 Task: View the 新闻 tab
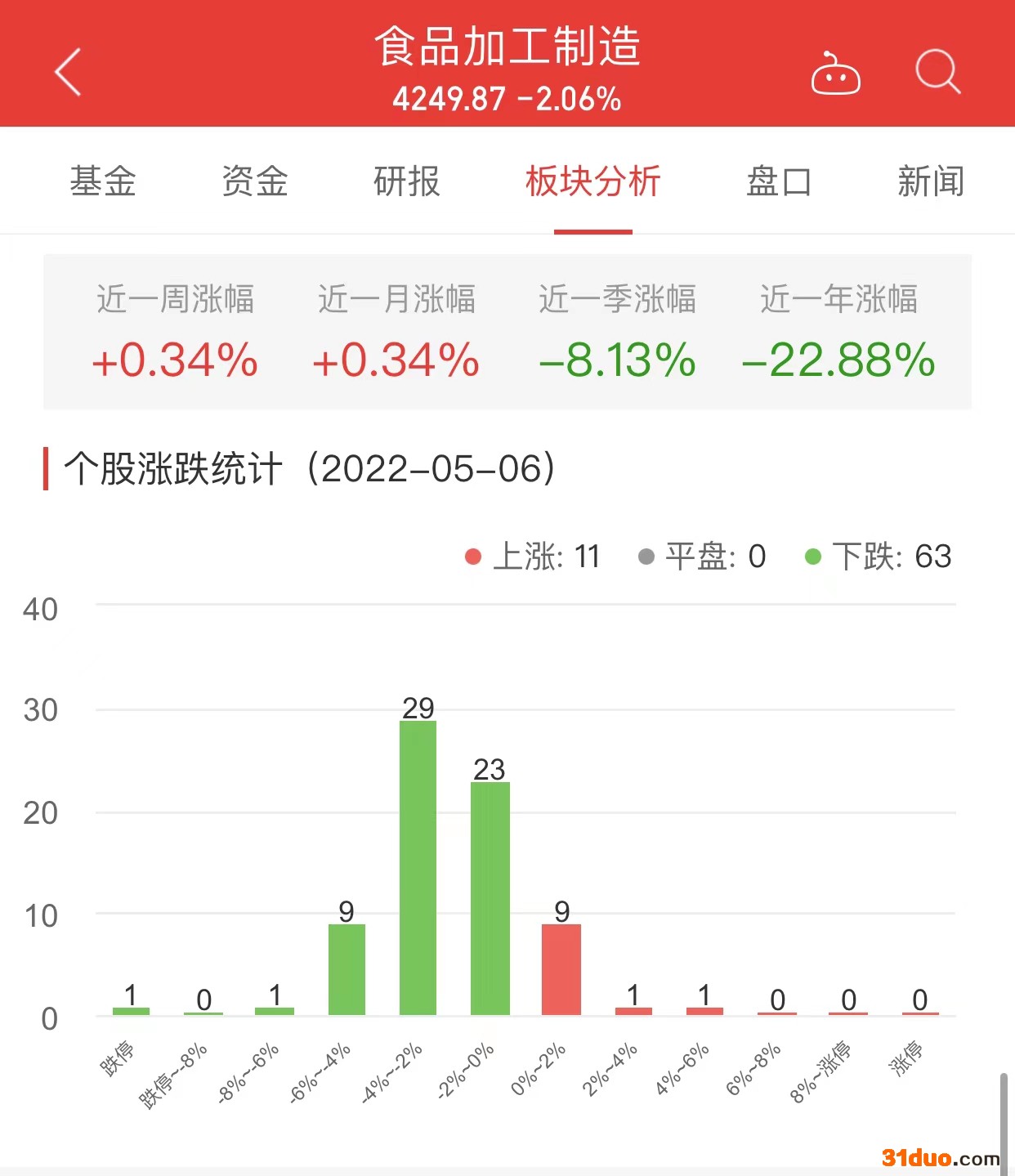pyautogui.click(x=931, y=181)
